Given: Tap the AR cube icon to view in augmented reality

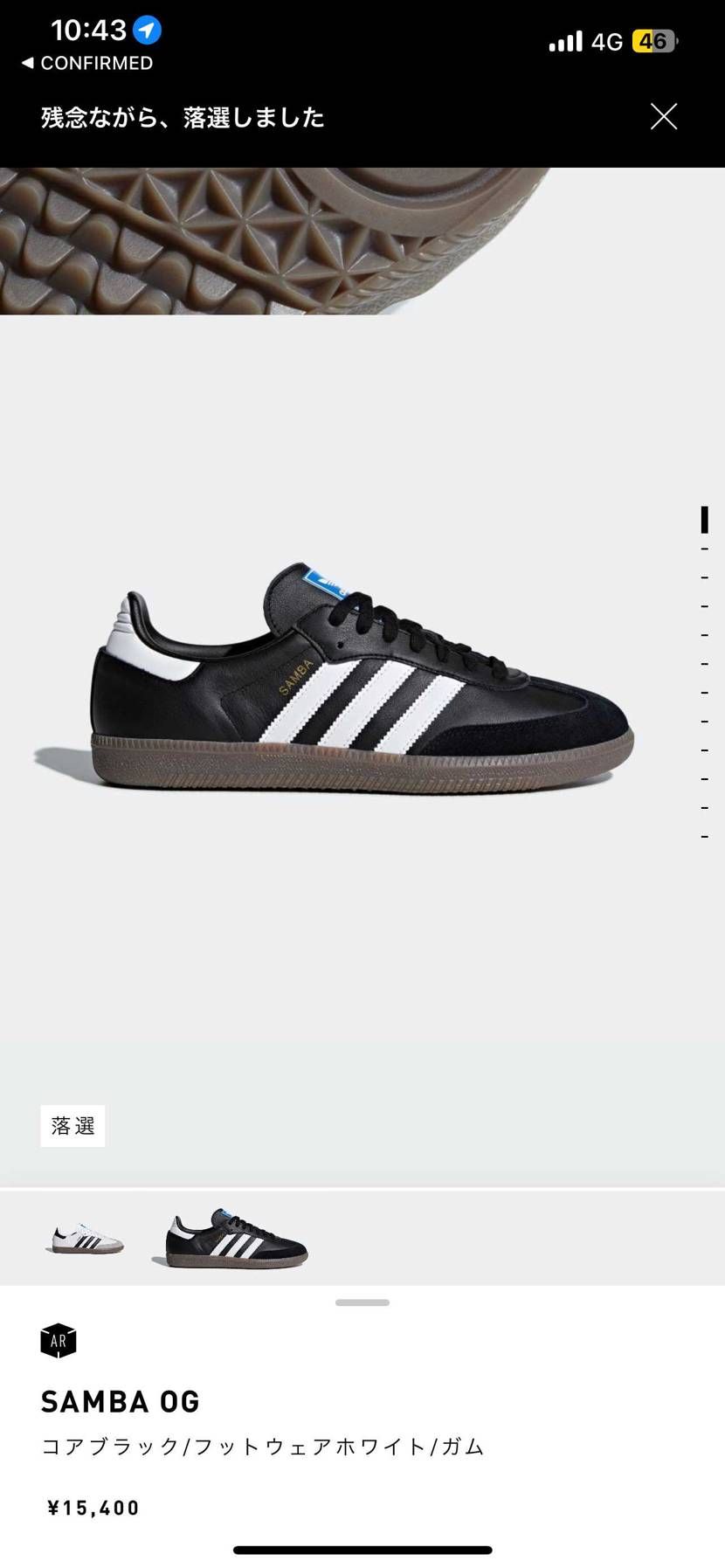Looking at the screenshot, I should [x=59, y=1340].
